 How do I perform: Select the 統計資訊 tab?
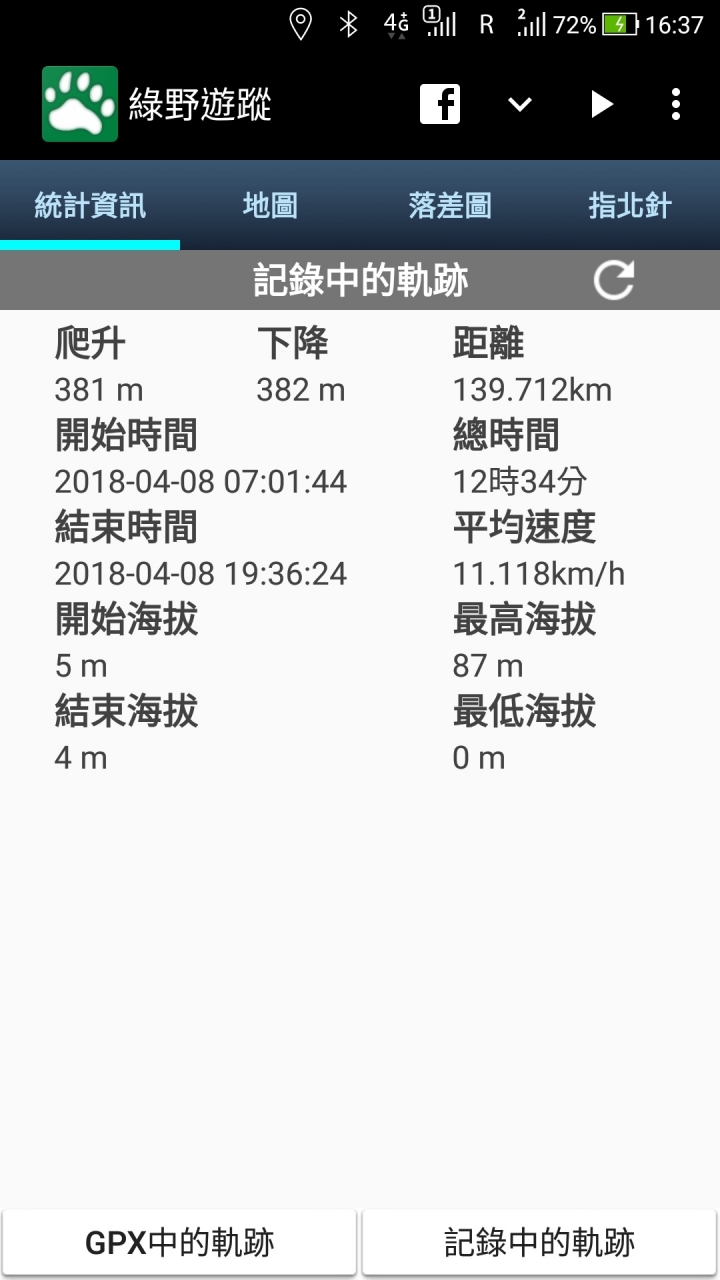(90, 206)
